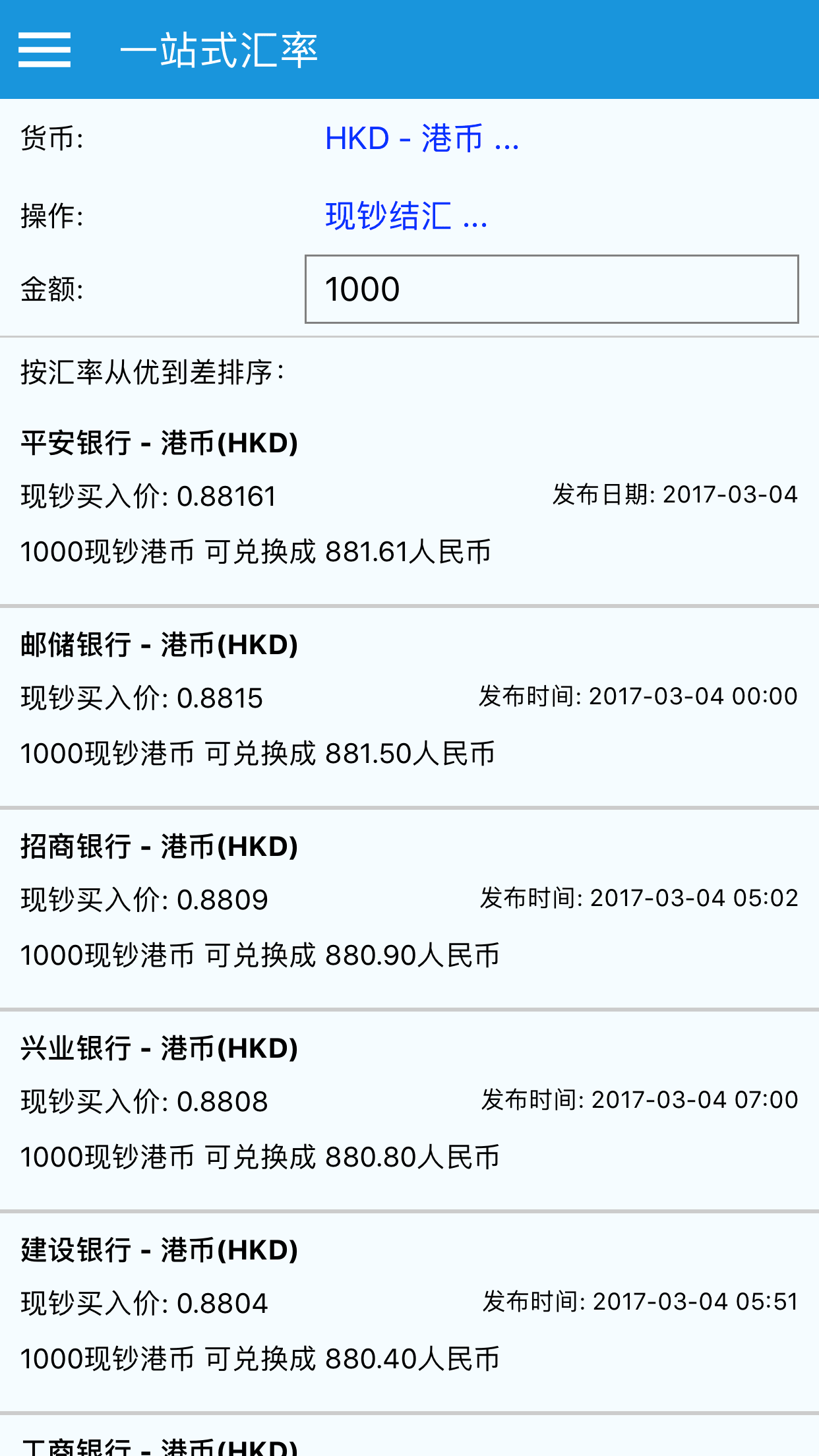Screen dimensions: 819x1456
Task: Select a different operation than 现钞结汇
Action: tap(406, 216)
